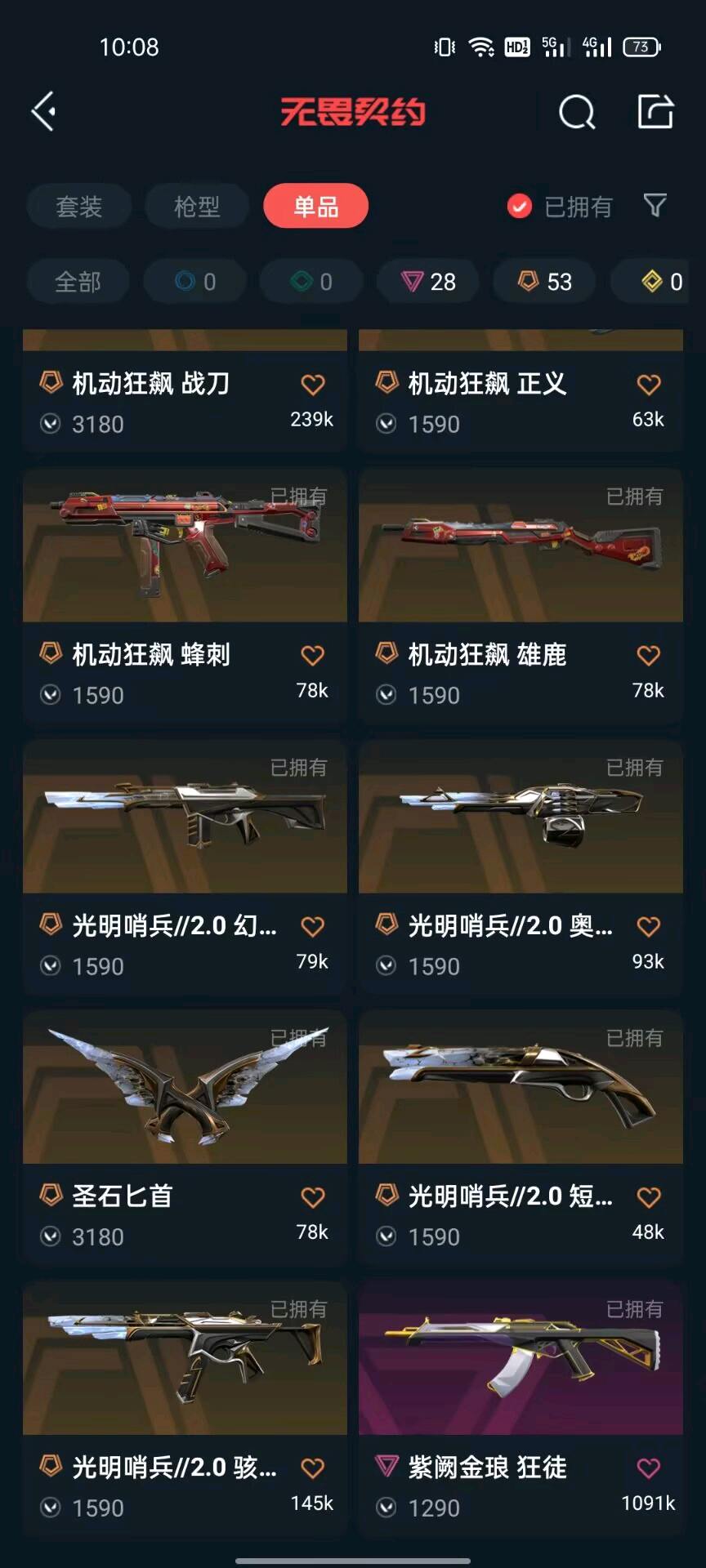706x1568 pixels.
Task: Filter by the pink tier chip showing 28
Action: [428, 282]
